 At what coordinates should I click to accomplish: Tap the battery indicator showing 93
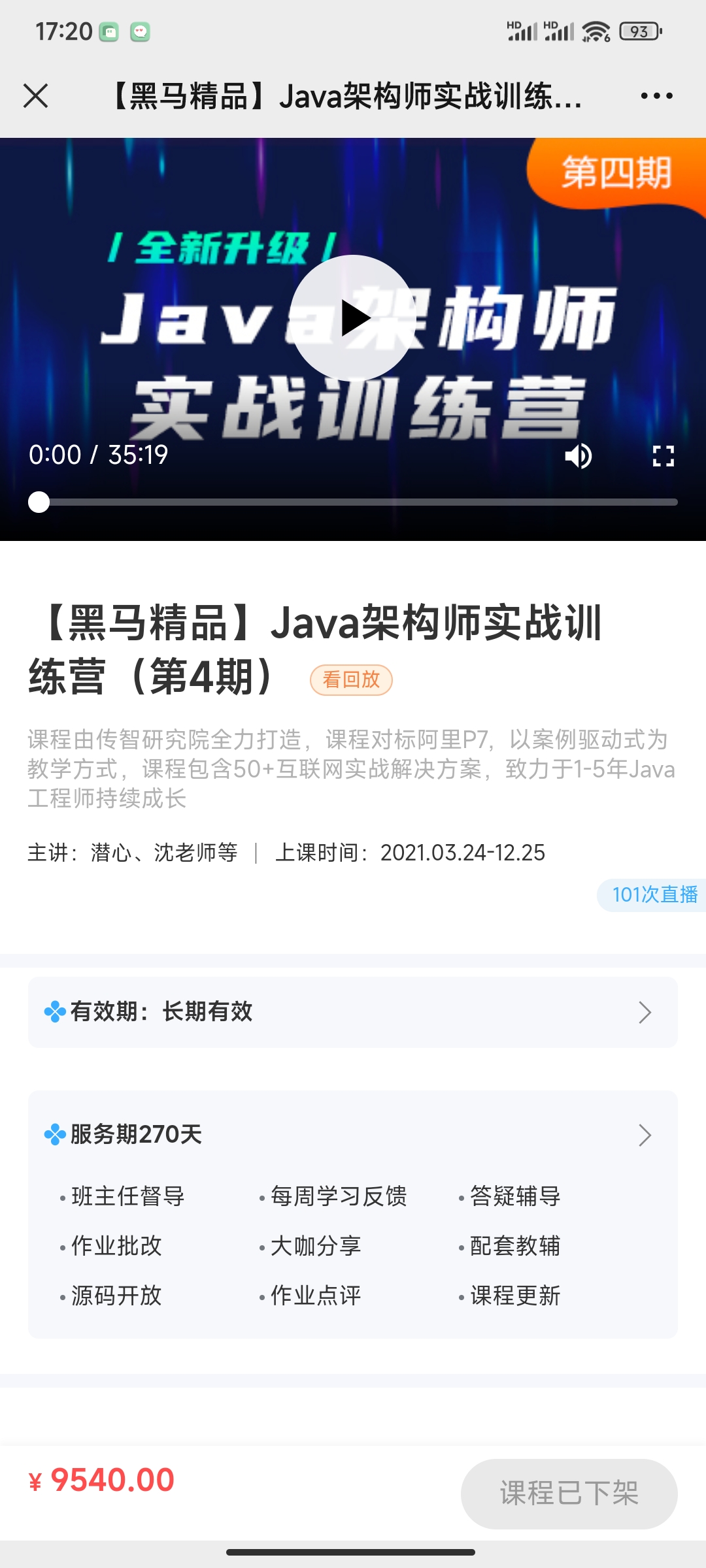tap(637, 29)
